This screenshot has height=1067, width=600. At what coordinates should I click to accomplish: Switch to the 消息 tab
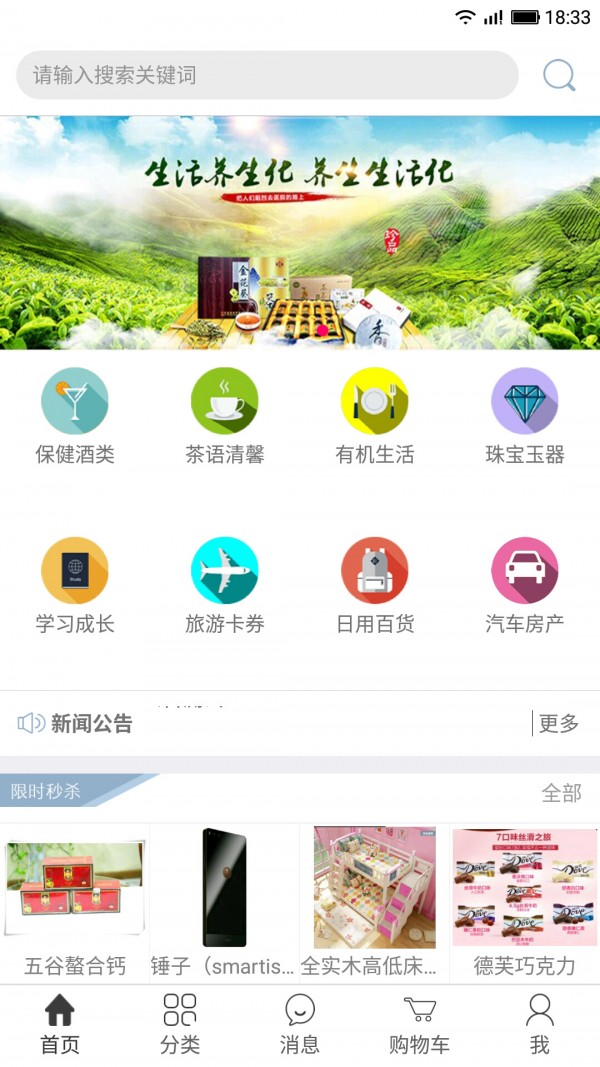coord(300,1025)
